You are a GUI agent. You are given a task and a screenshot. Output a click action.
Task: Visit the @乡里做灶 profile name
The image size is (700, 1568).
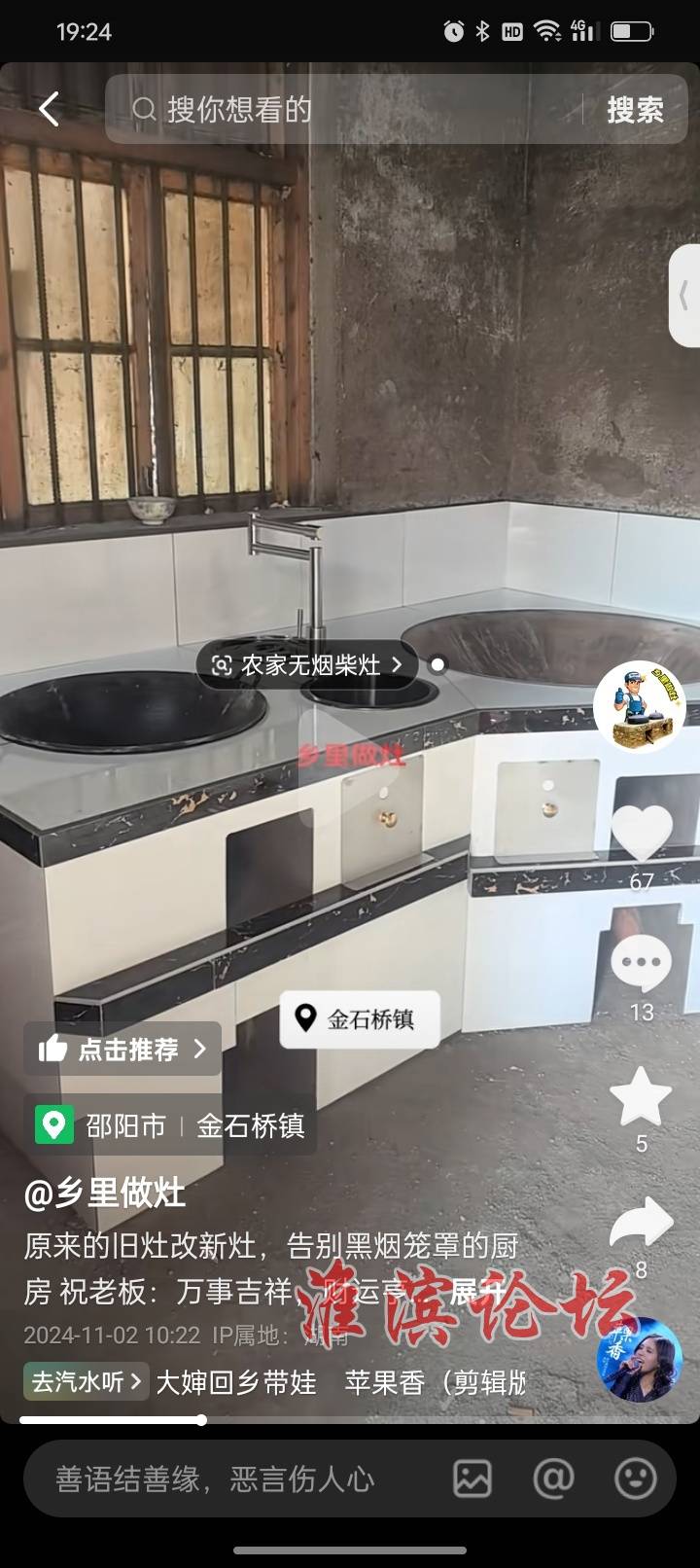click(x=105, y=1193)
